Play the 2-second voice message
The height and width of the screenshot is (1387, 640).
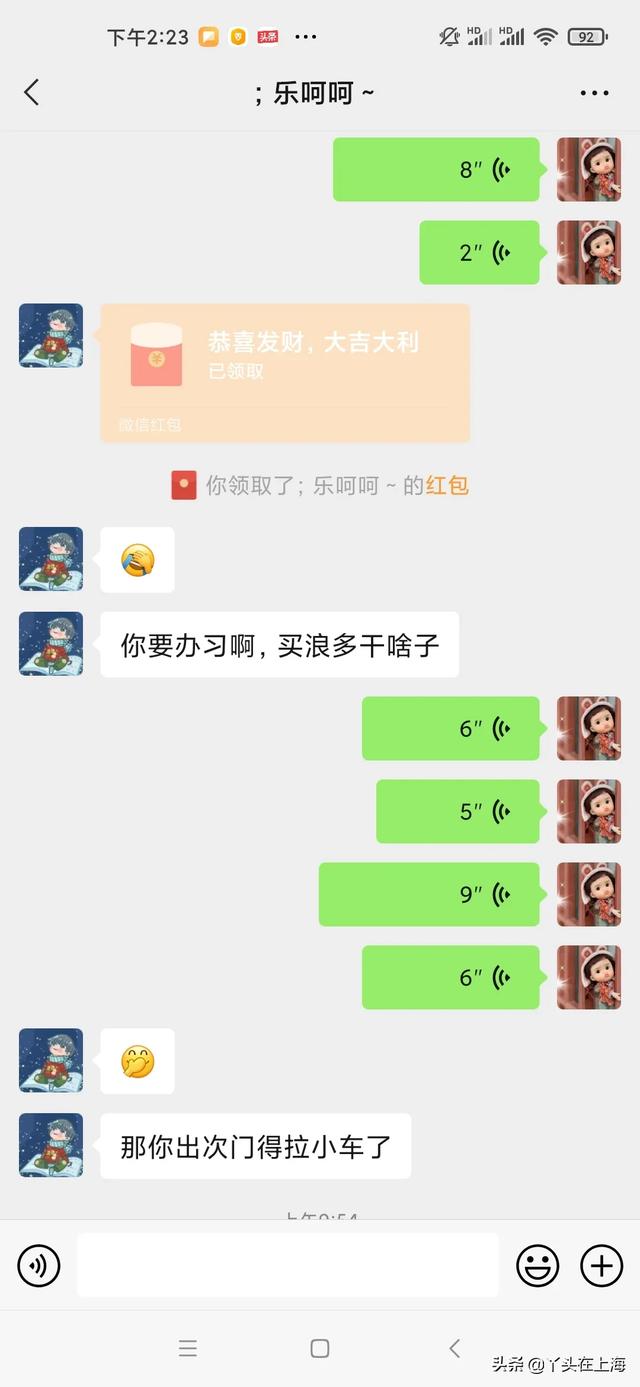(479, 252)
